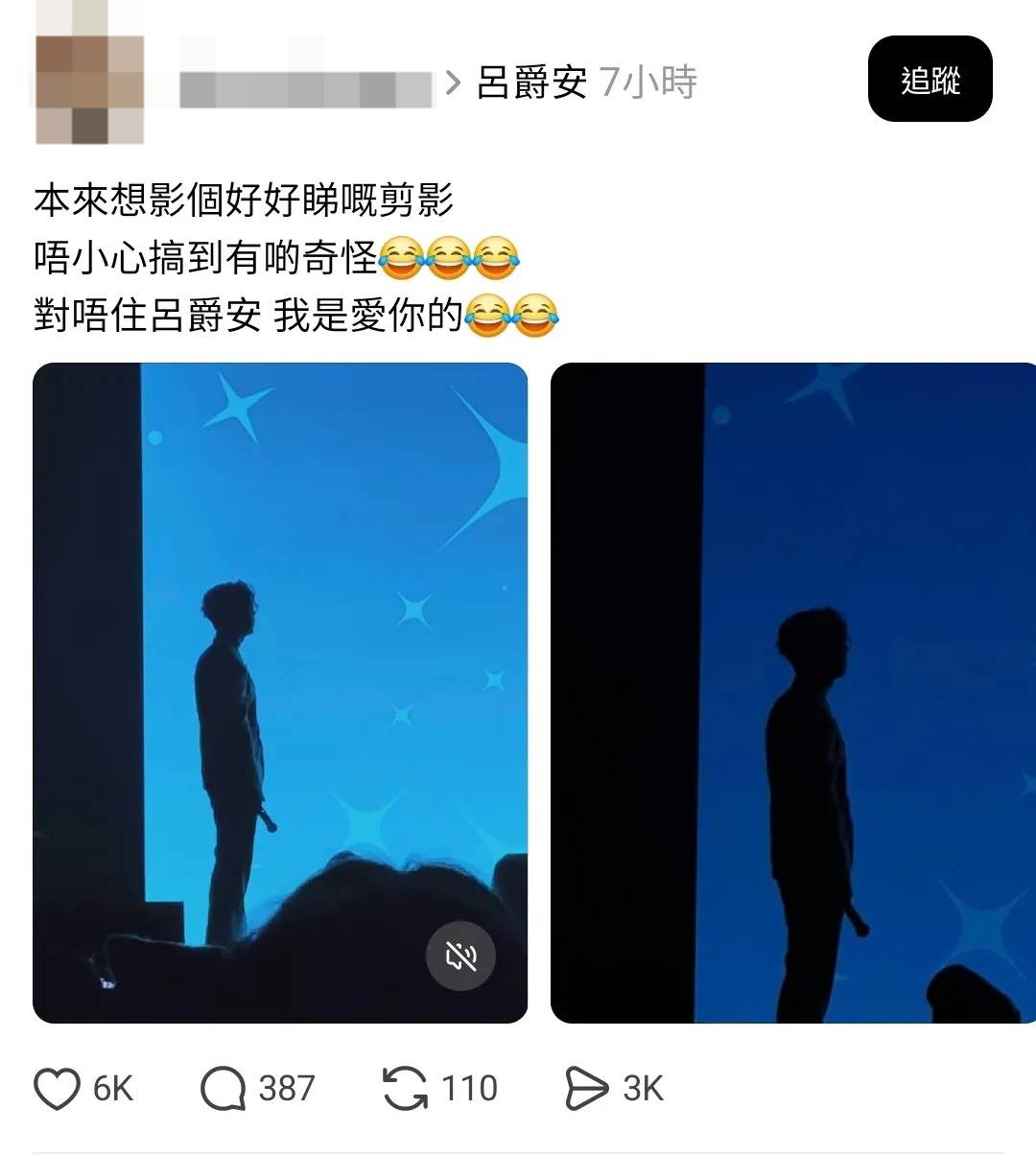Like this post
The image size is (1036, 1155).
tap(58, 1089)
